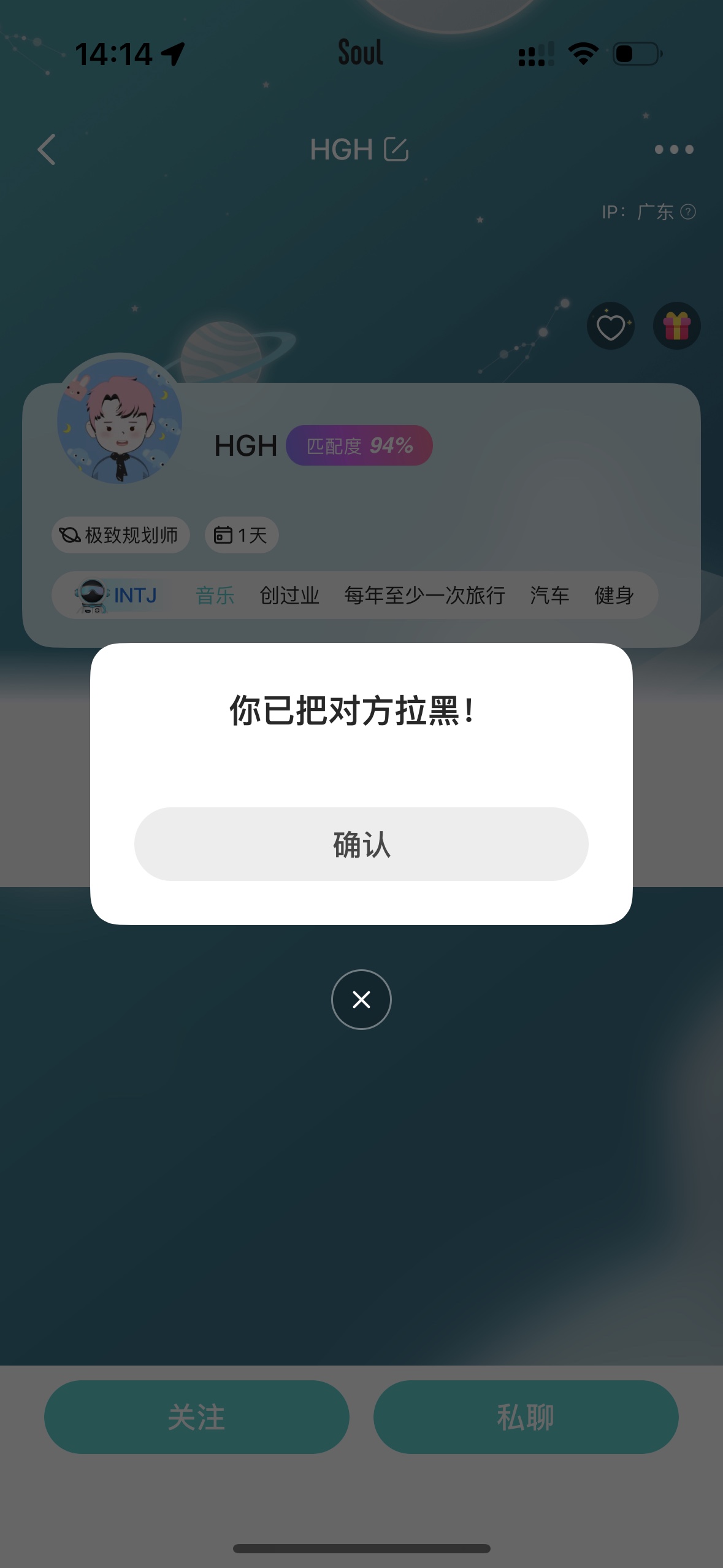Viewport: 723px width, 1568px height.
Task: Tap the 极致规划师 badge chip
Action: pos(121,535)
